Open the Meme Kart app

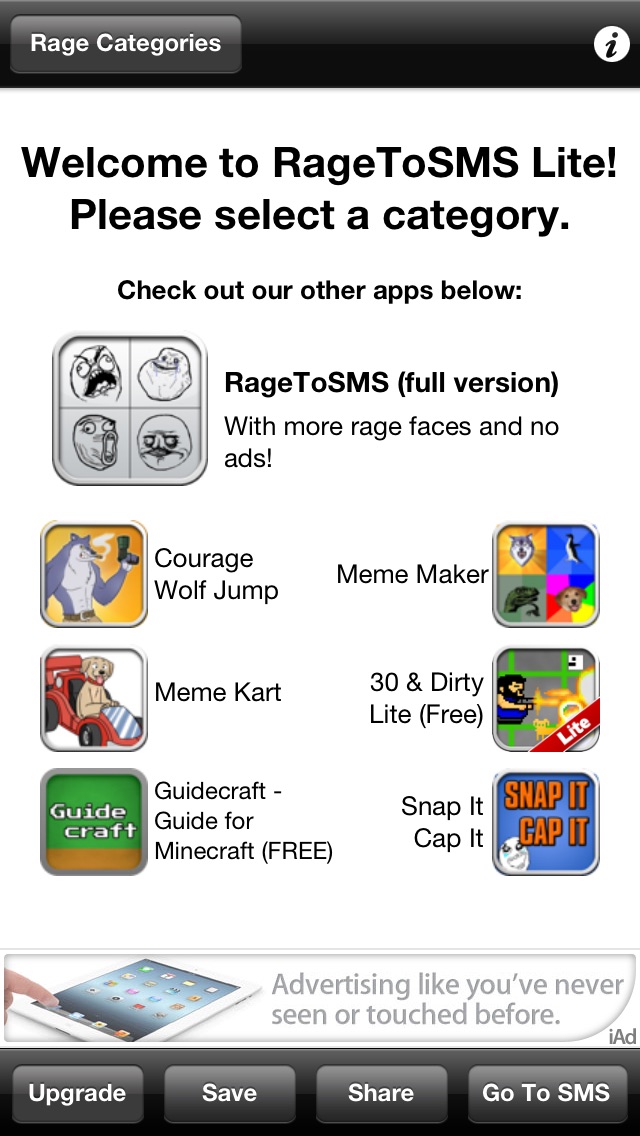click(94, 698)
